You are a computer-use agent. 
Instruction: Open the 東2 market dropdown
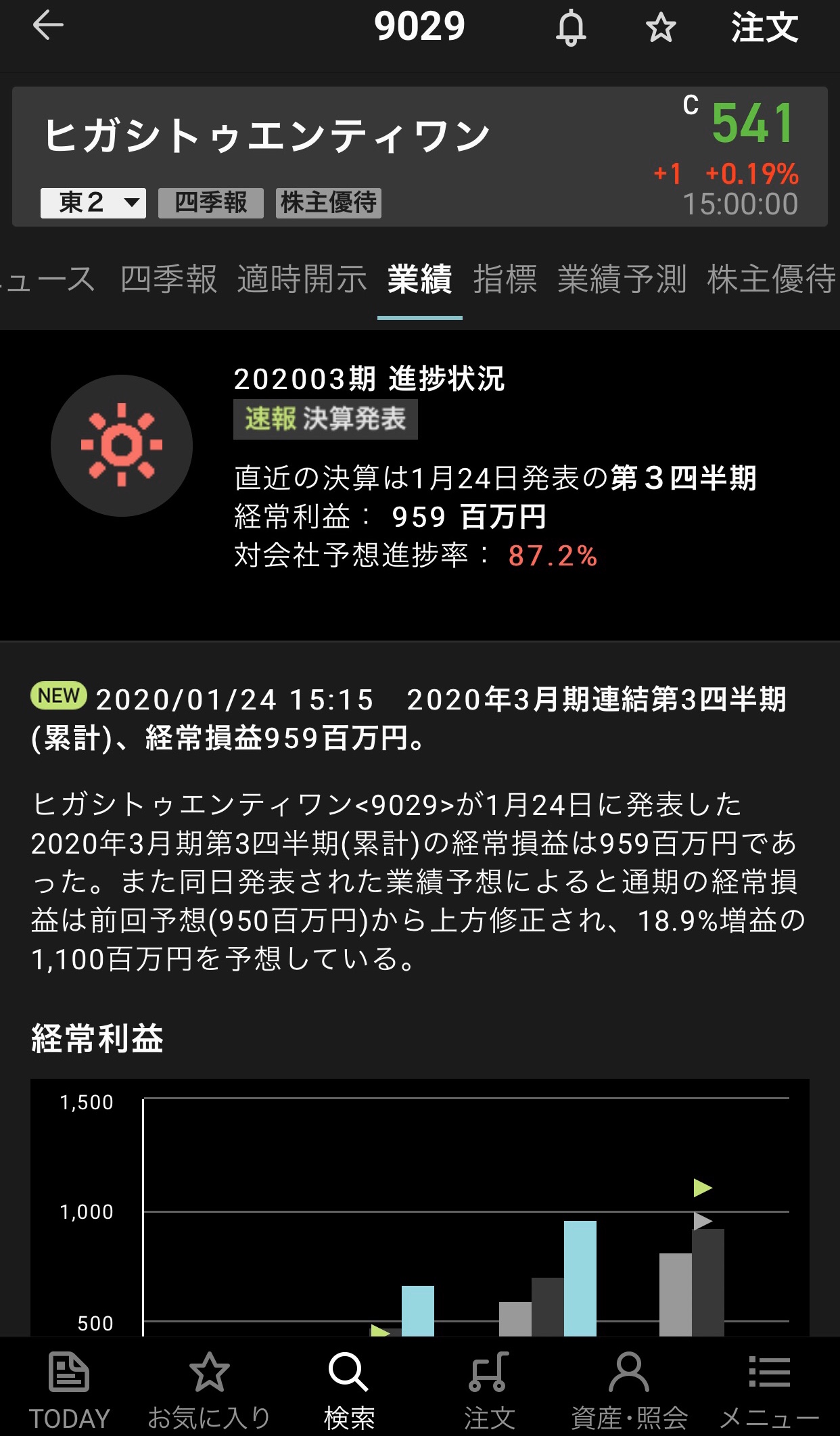(93, 203)
